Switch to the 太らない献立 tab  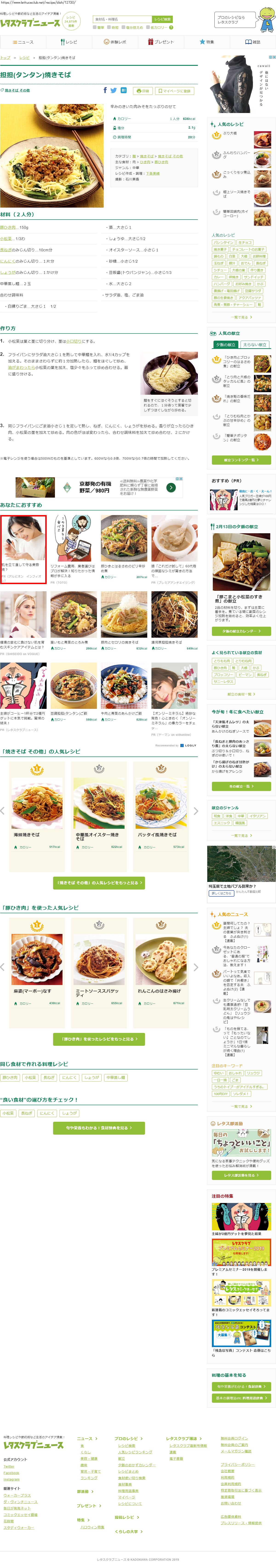coord(255,345)
